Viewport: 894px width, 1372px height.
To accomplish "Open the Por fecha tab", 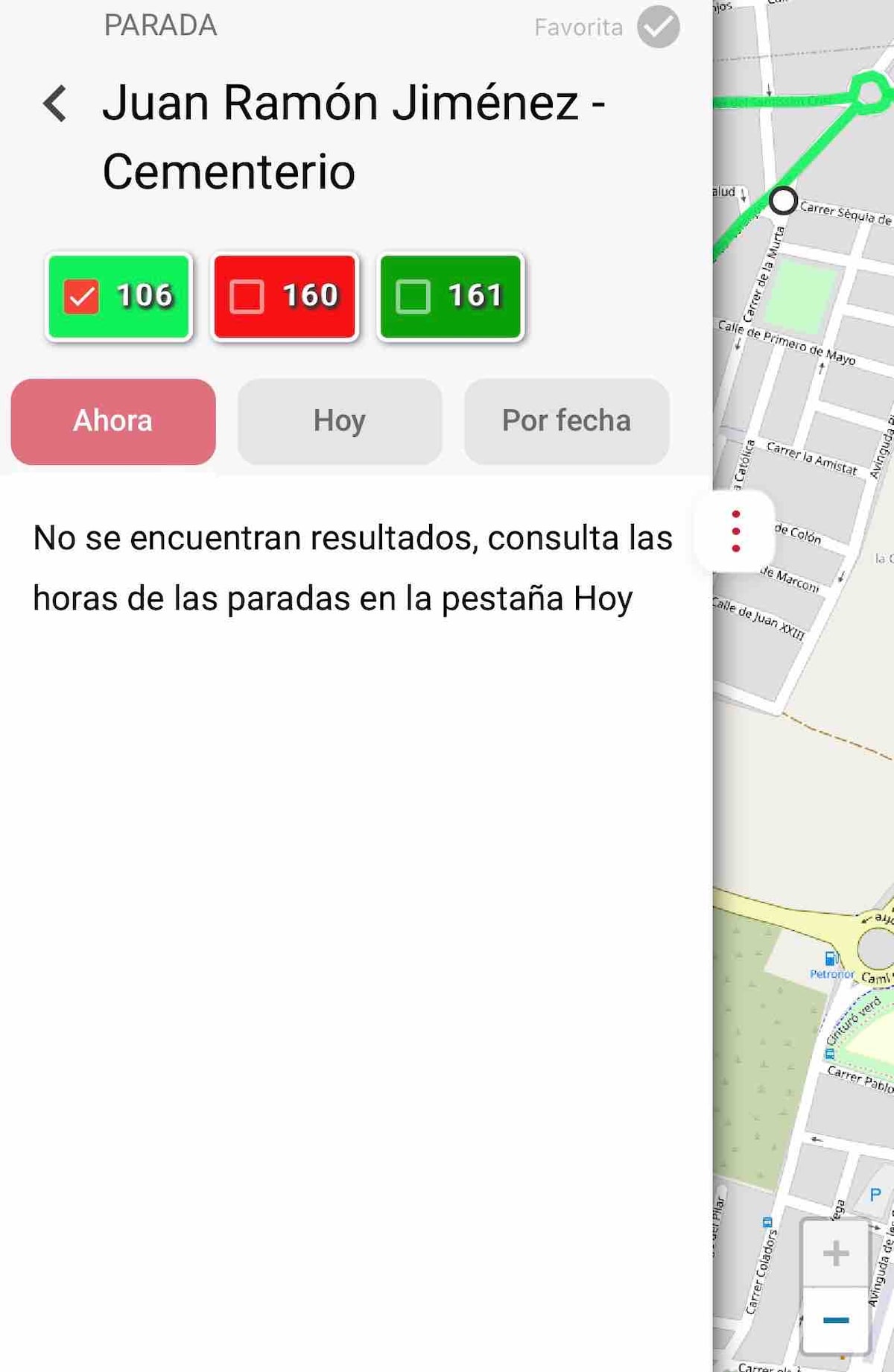I will tap(566, 421).
